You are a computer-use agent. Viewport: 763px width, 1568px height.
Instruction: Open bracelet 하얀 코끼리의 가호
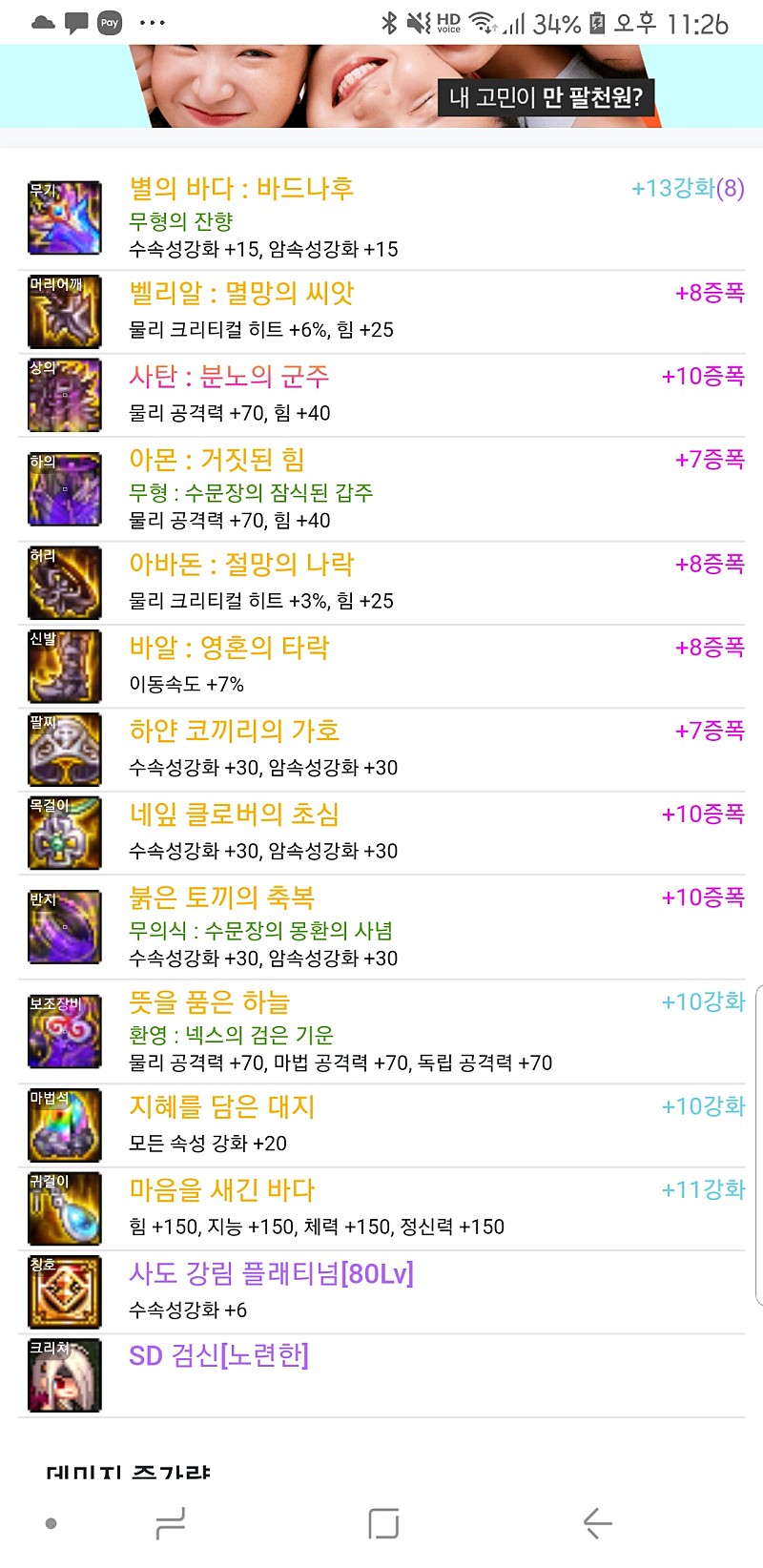tap(235, 732)
